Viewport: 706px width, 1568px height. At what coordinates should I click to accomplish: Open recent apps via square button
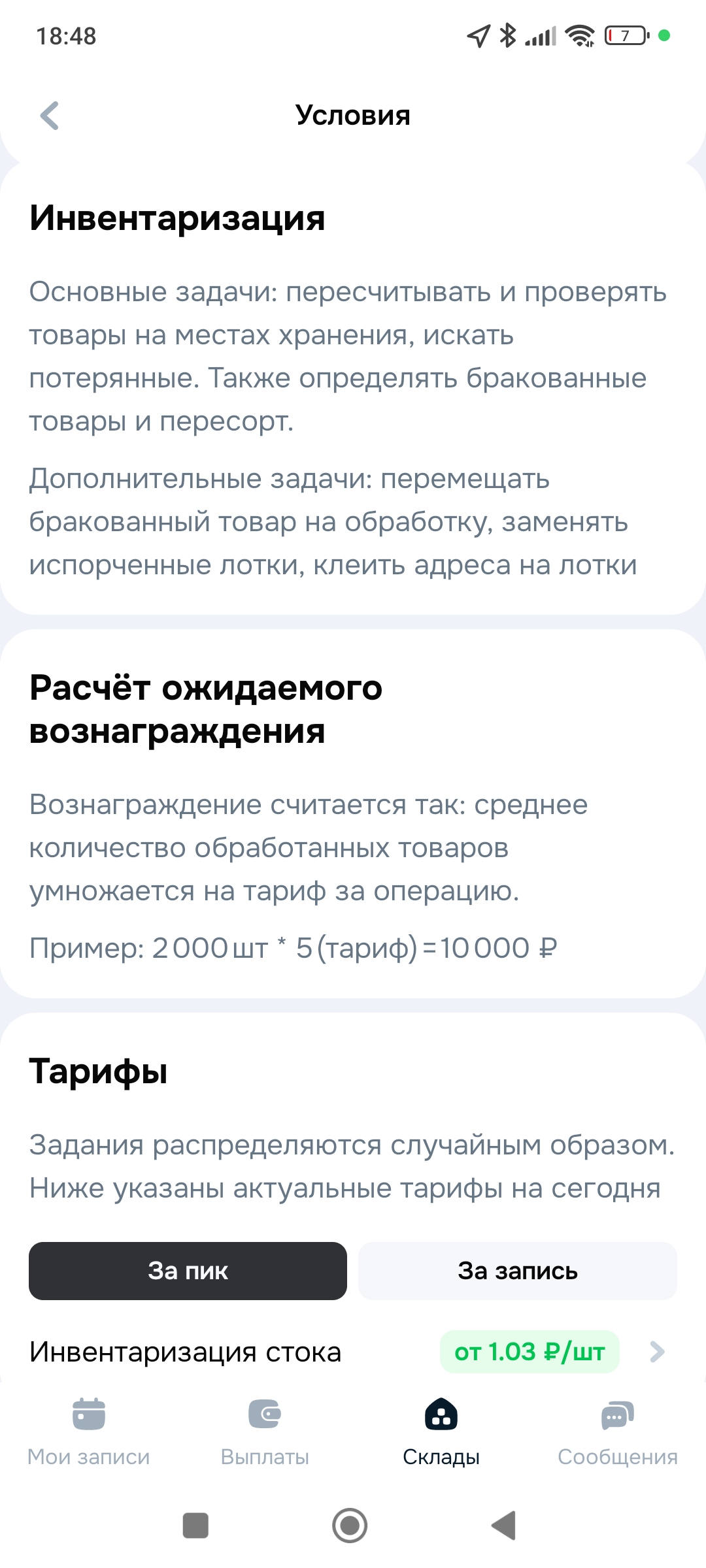point(195,1526)
